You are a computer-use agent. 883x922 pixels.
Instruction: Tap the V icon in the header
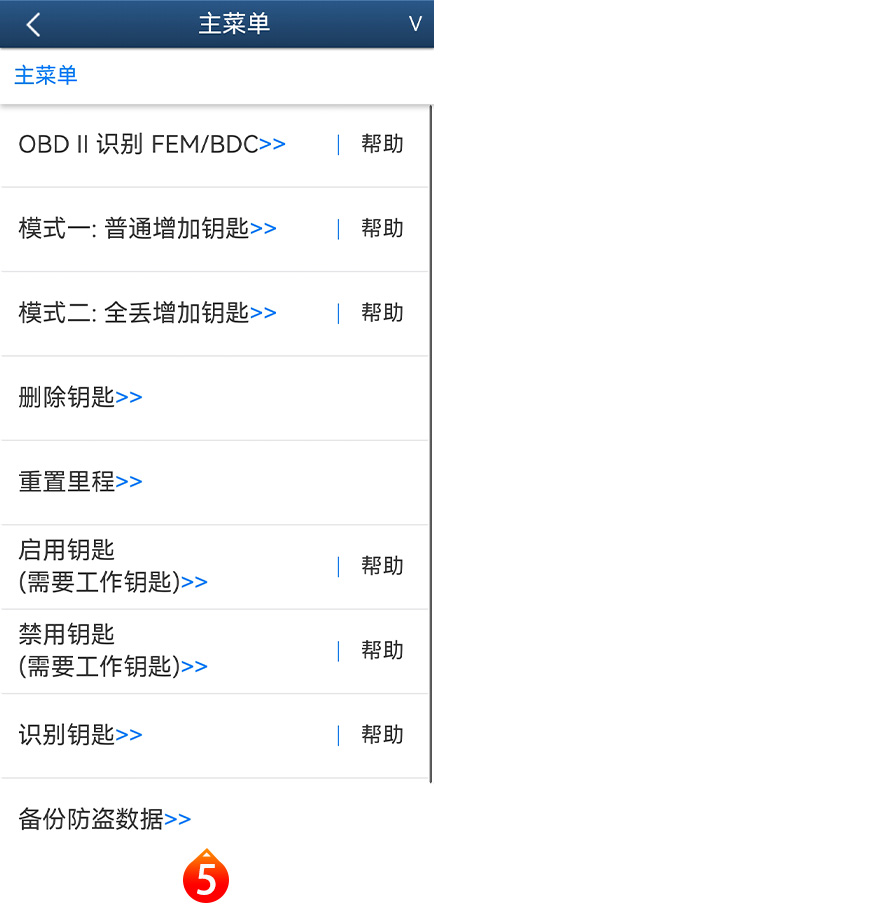coord(415,24)
